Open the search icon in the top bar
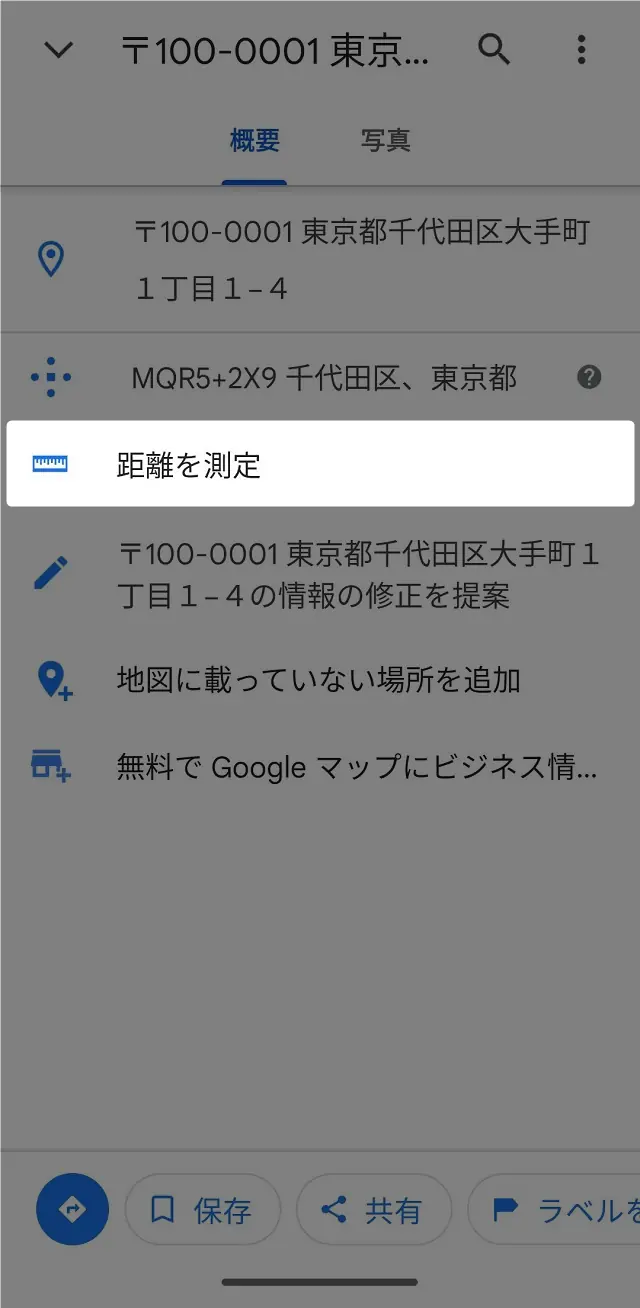This screenshot has height=1308, width=640. (x=494, y=48)
